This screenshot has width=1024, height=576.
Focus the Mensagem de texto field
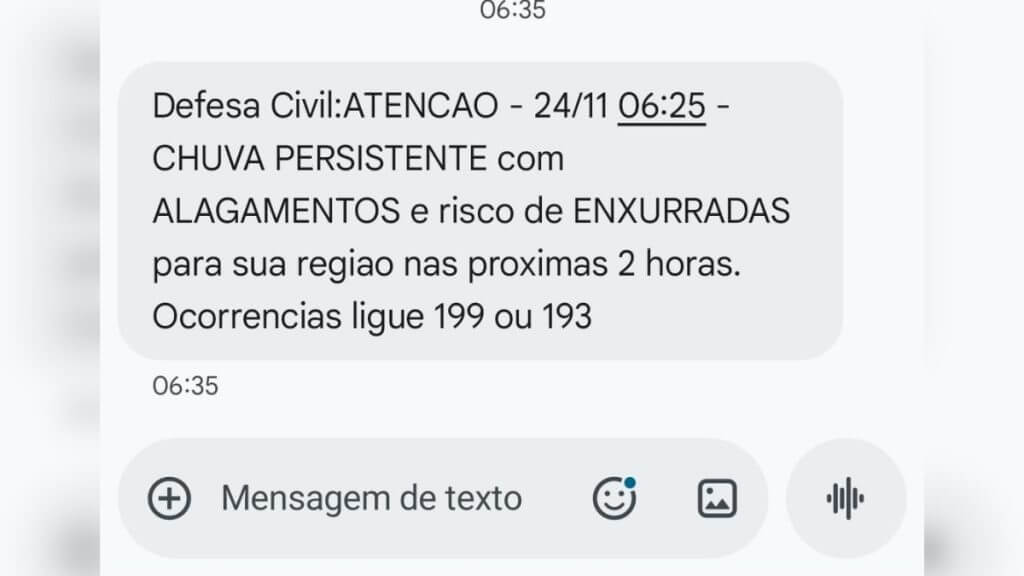tap(371, 497)
